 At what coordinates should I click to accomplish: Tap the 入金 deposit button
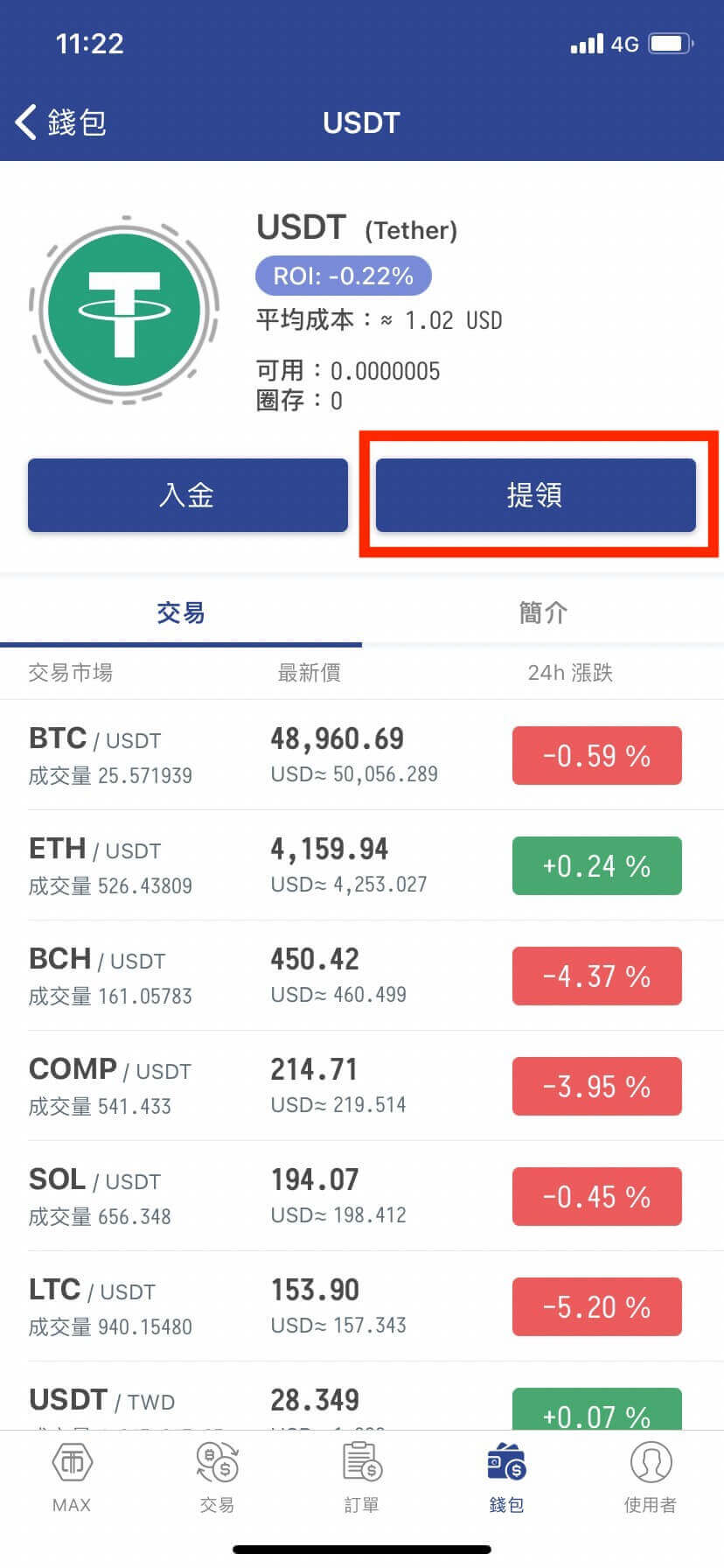[x=187, y=495]
